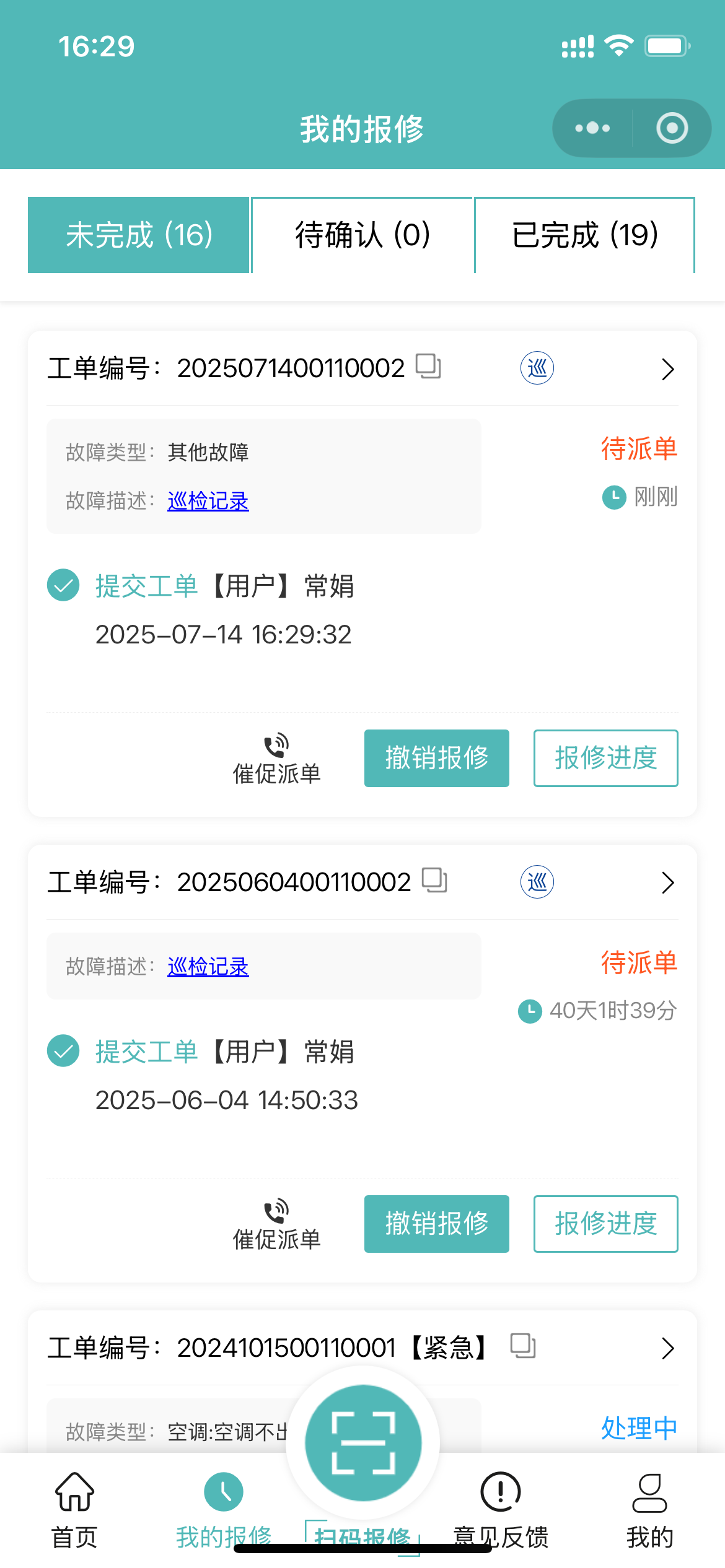The image size is (725, 1568).
Task: Open the 扫码报修 scan icon
Action: pyautogui.click(x=362, y=1443)
